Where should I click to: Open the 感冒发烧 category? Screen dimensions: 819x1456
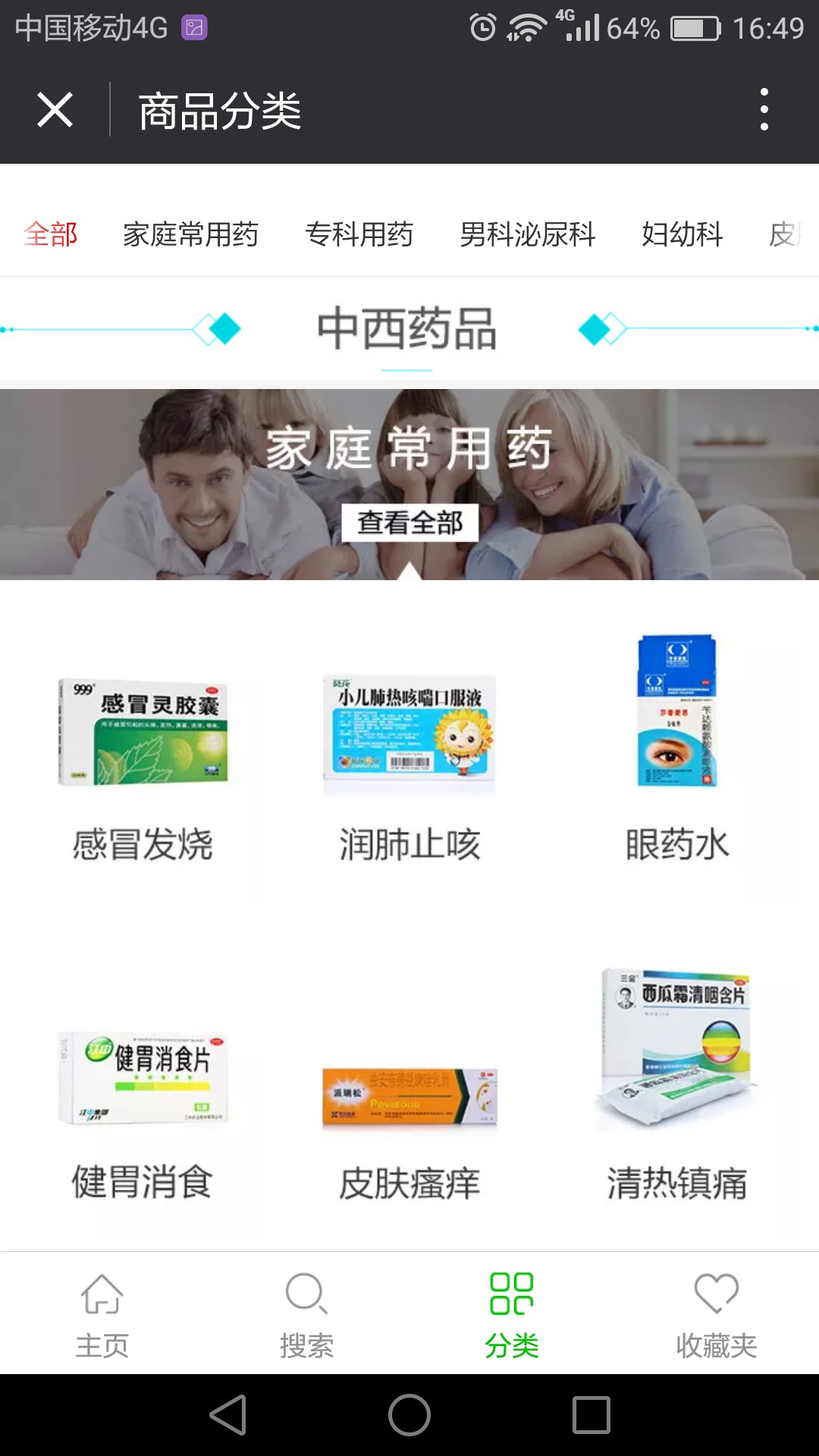click(x=143, y=766)
